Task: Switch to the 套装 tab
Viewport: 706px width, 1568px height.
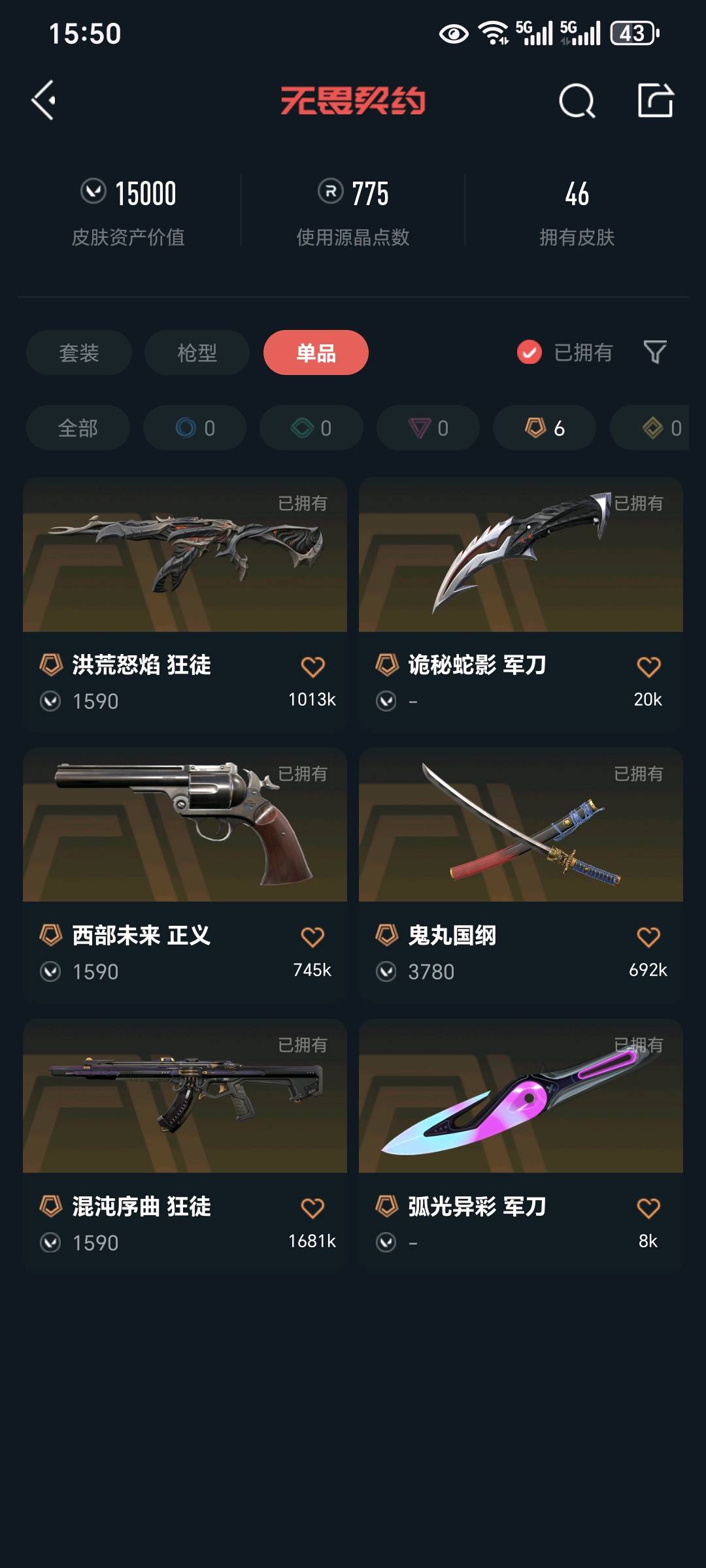Action: [x=79, y=353]
